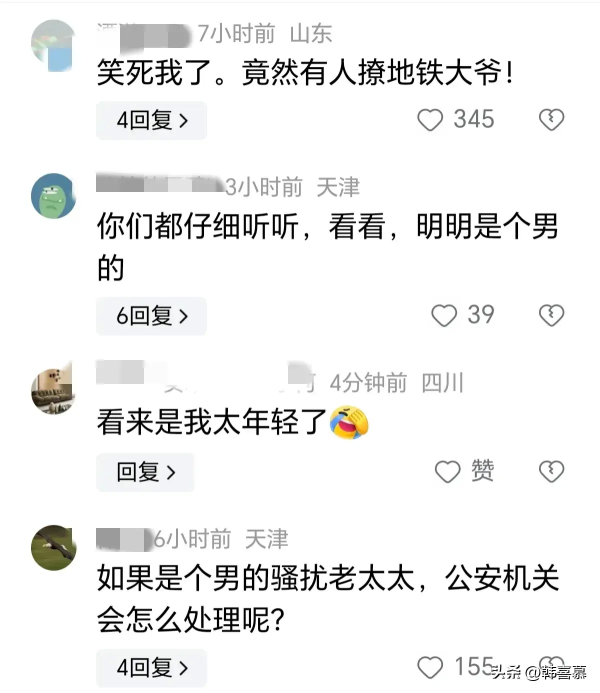Like the comment with 345 likes

pos(430,120)
